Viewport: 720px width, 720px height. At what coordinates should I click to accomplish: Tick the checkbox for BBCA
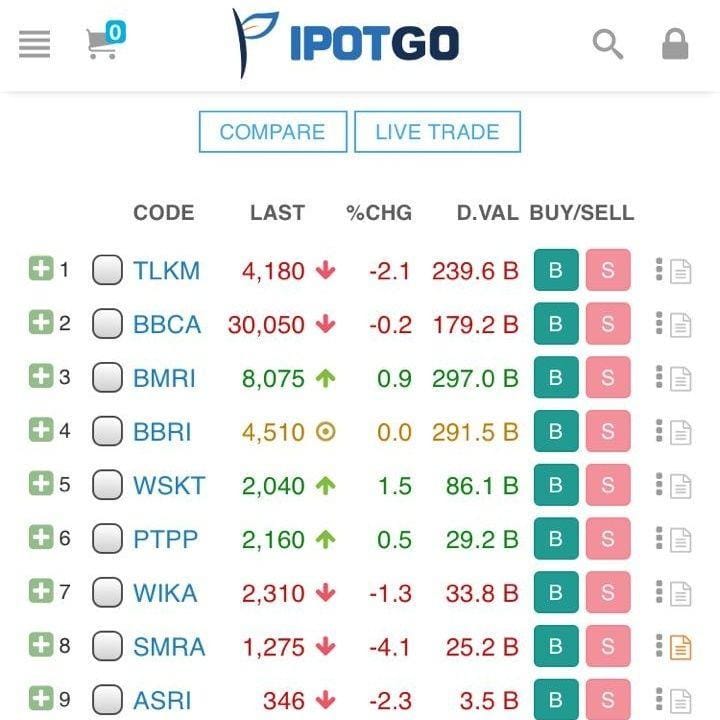pyautogui.click(x=107, y=324)
